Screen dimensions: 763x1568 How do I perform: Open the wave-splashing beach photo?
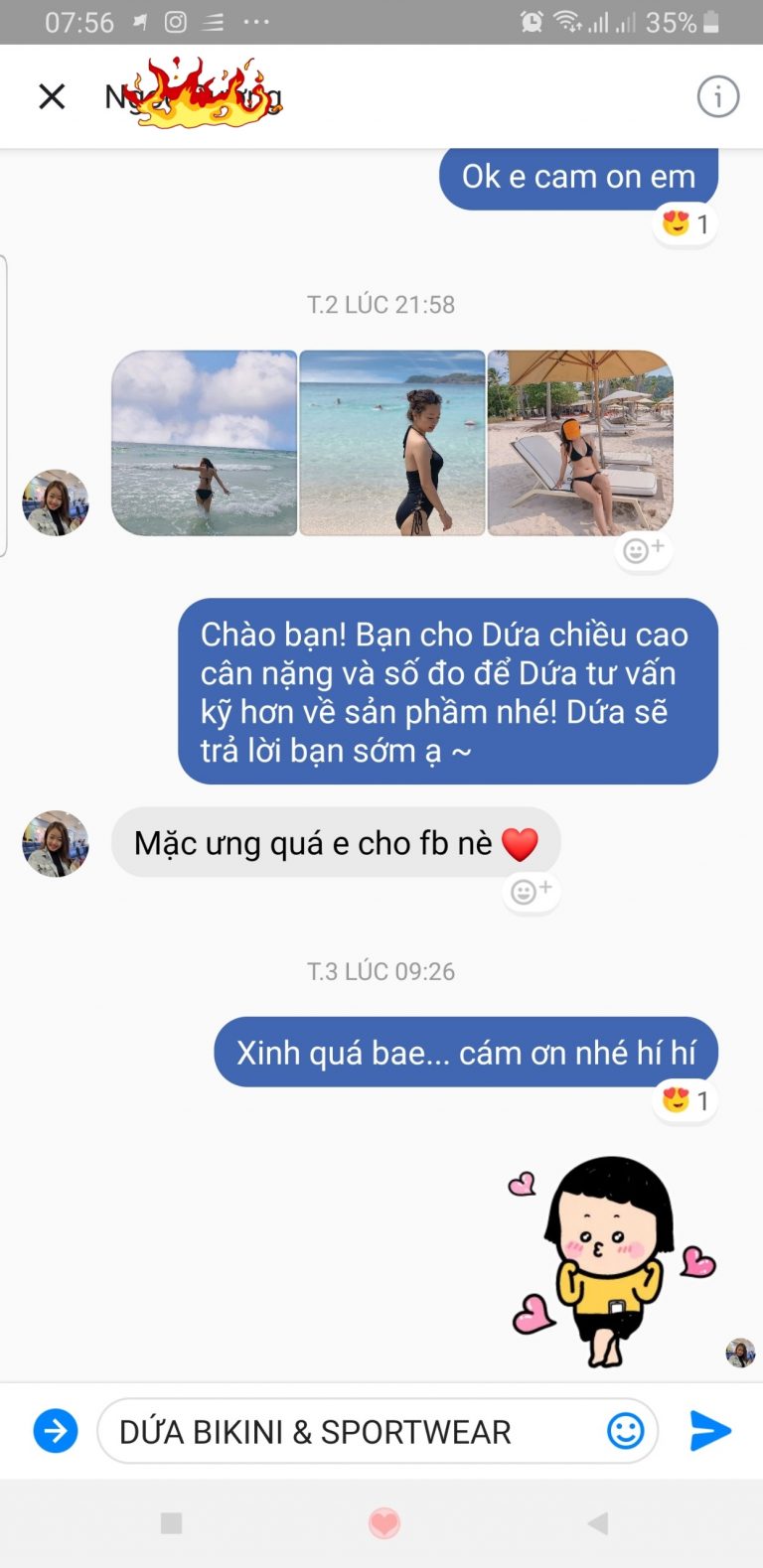[x=205, y=443]
